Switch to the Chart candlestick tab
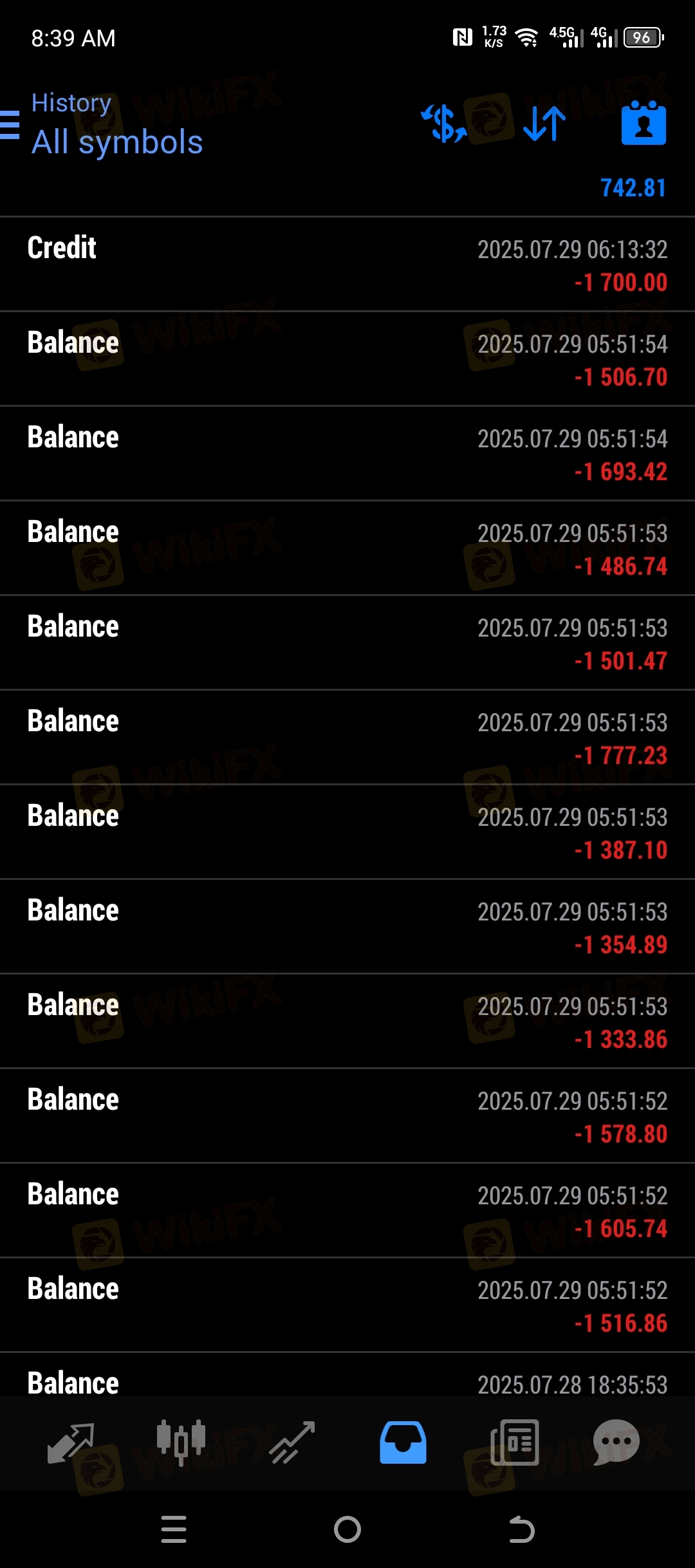This screenshot has width=695, height=1568. click(181, 1442)
